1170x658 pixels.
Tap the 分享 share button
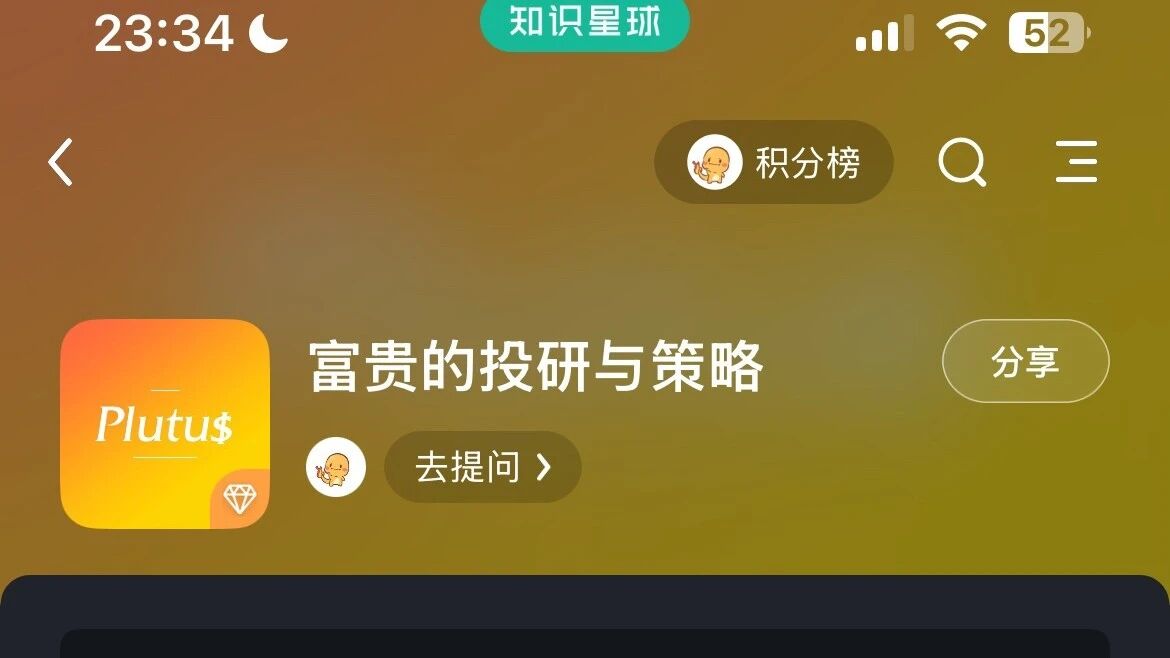click(x=1025, y=361)
